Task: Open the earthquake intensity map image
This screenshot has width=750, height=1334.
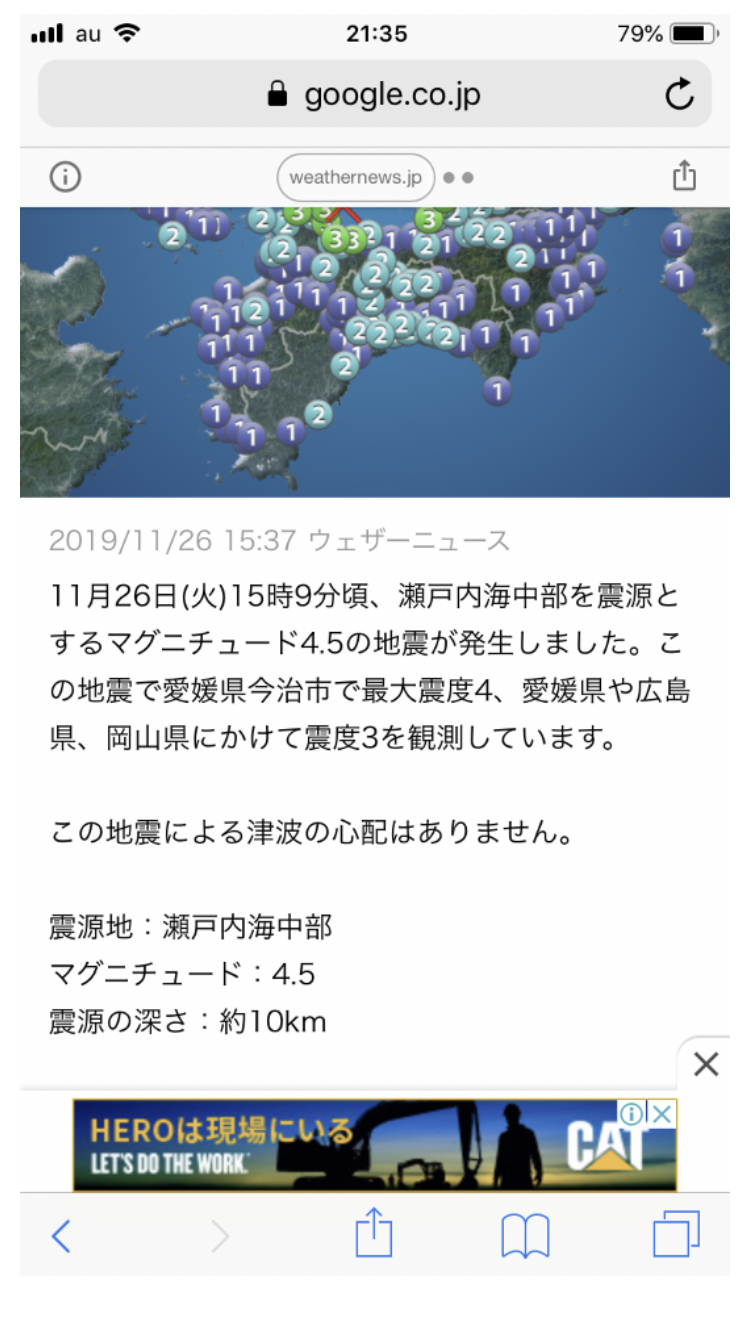Action: pyautogui.click(x=375, y=352)
